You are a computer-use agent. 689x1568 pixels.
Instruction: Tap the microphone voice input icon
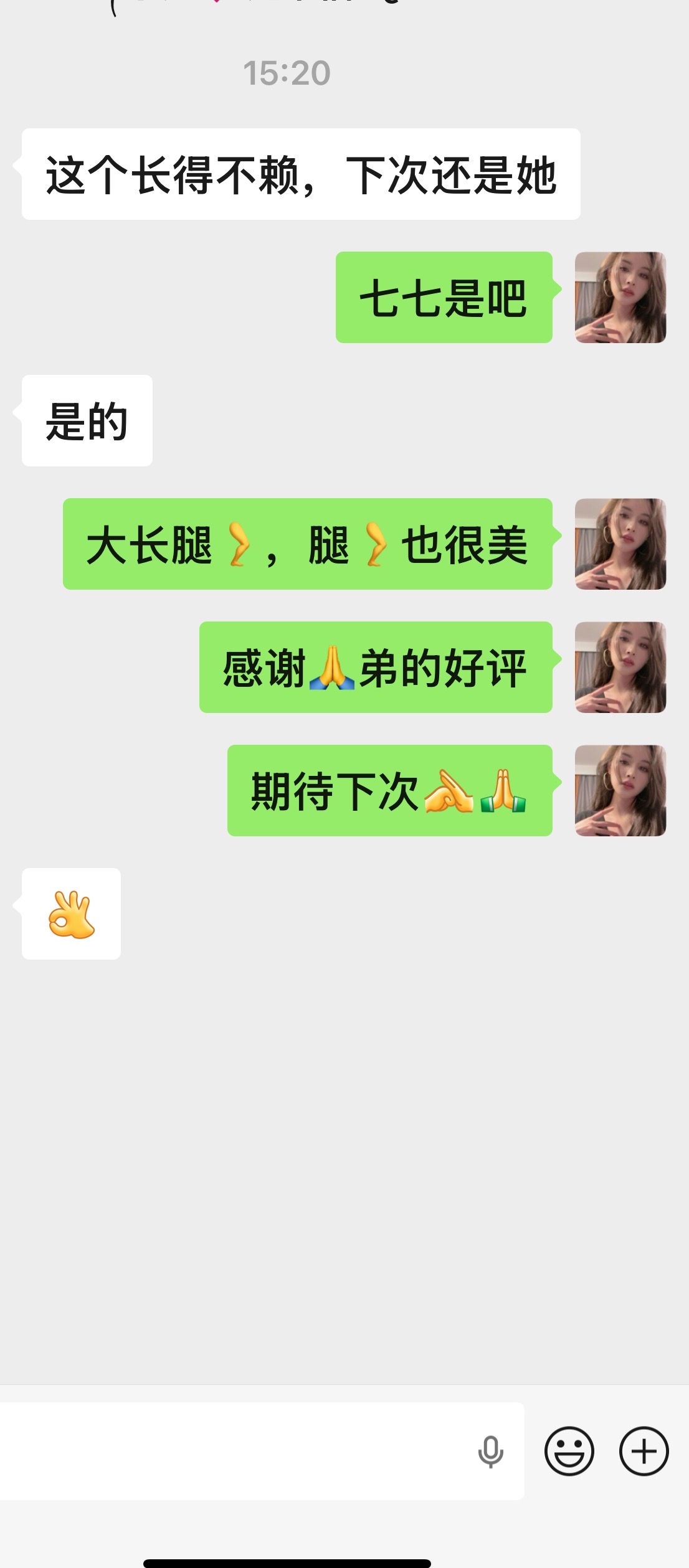491,1452
